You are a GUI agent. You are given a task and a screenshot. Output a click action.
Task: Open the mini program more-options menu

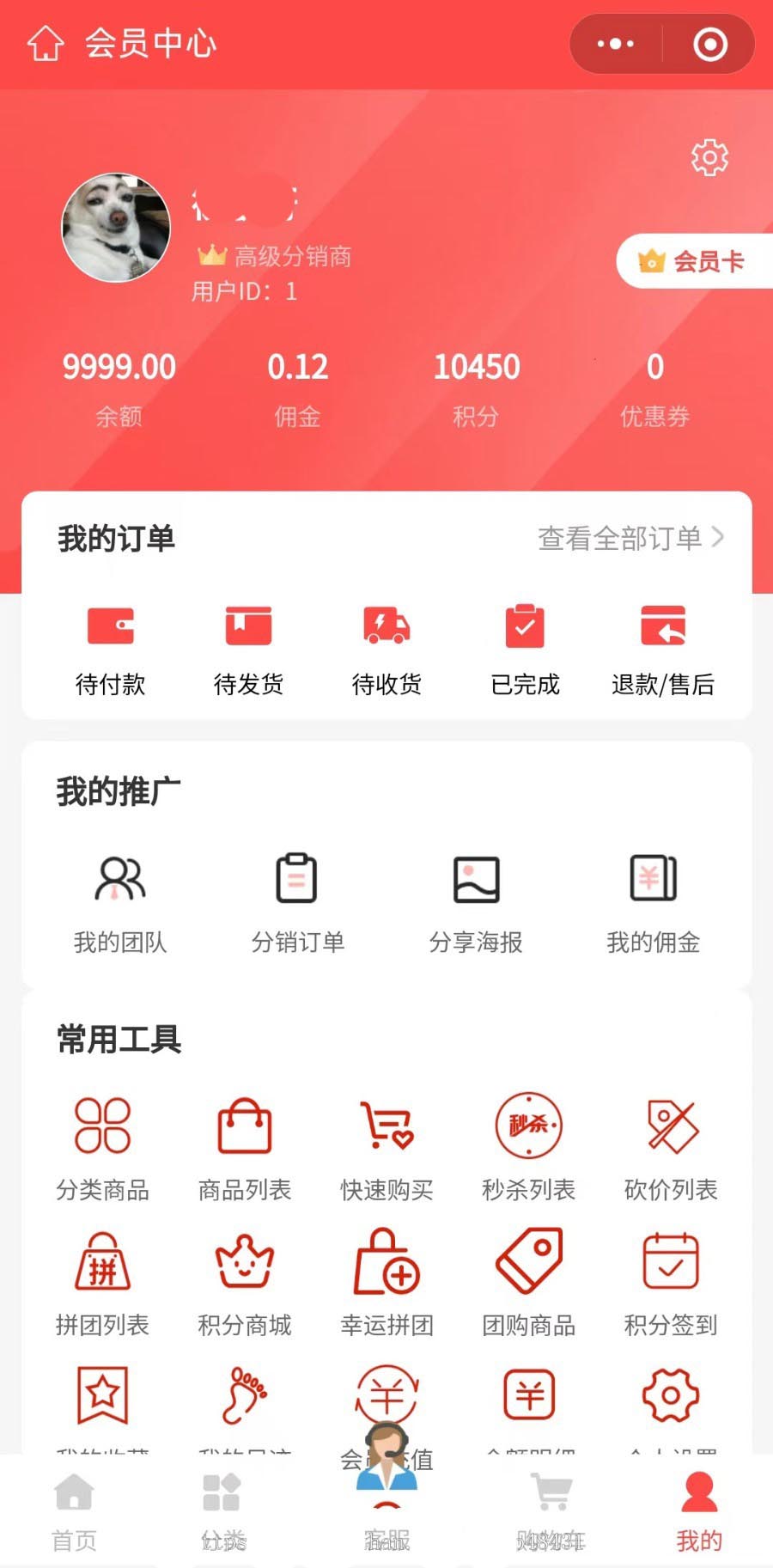[x=615, y=44]
